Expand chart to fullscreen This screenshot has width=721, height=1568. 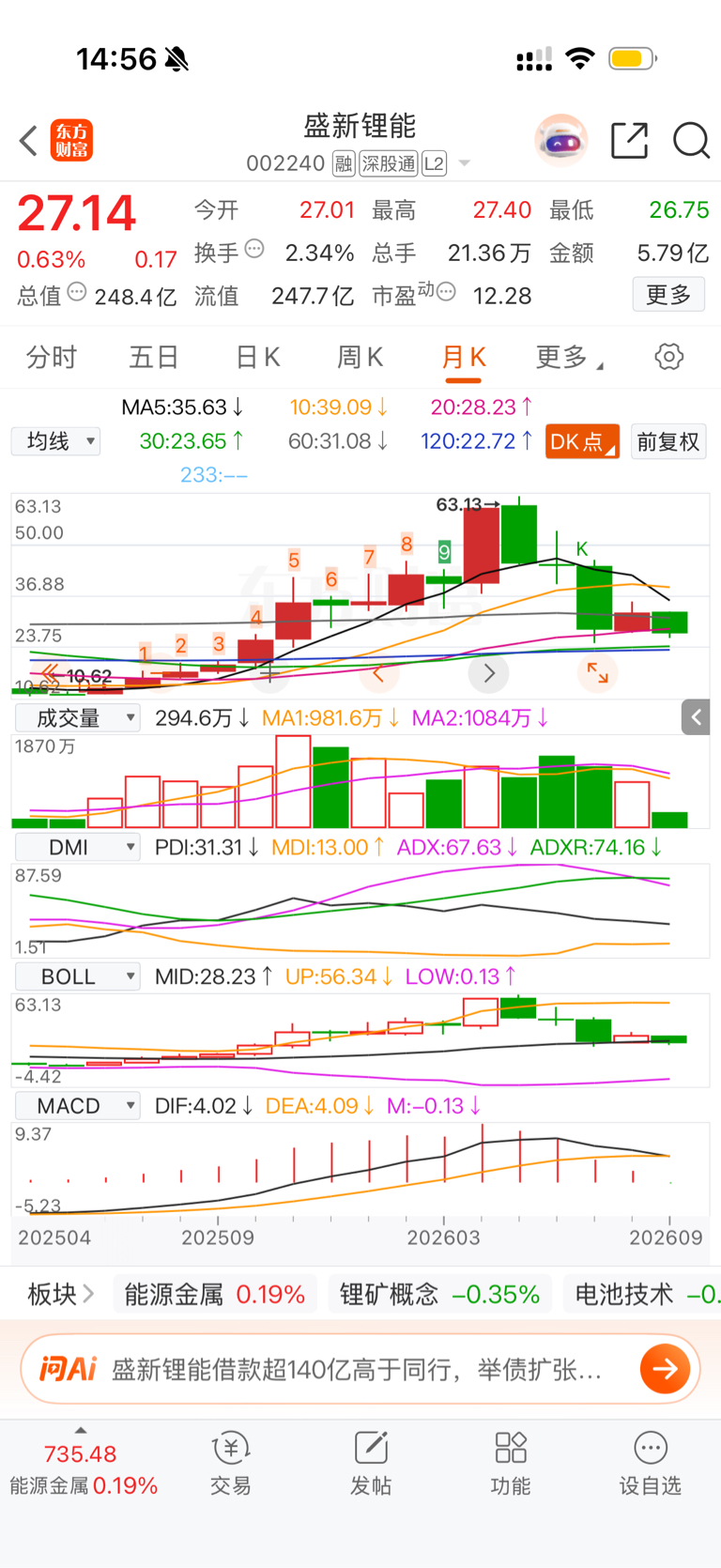598,672
